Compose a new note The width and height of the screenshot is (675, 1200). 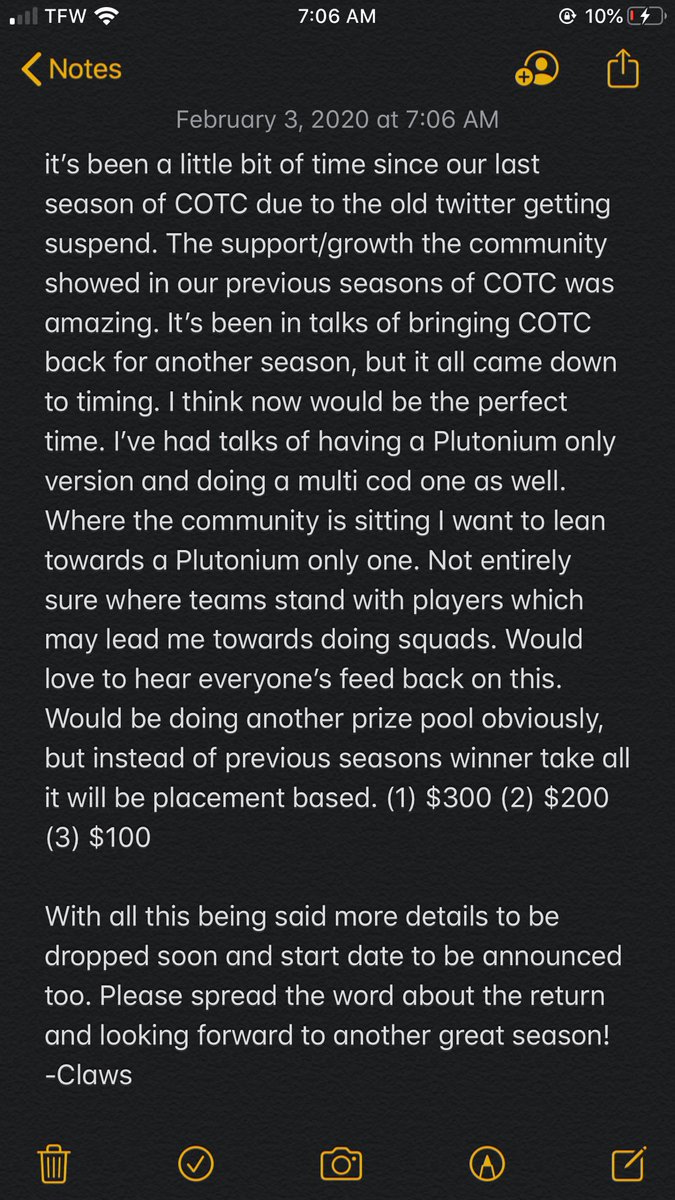(626, 1163)
